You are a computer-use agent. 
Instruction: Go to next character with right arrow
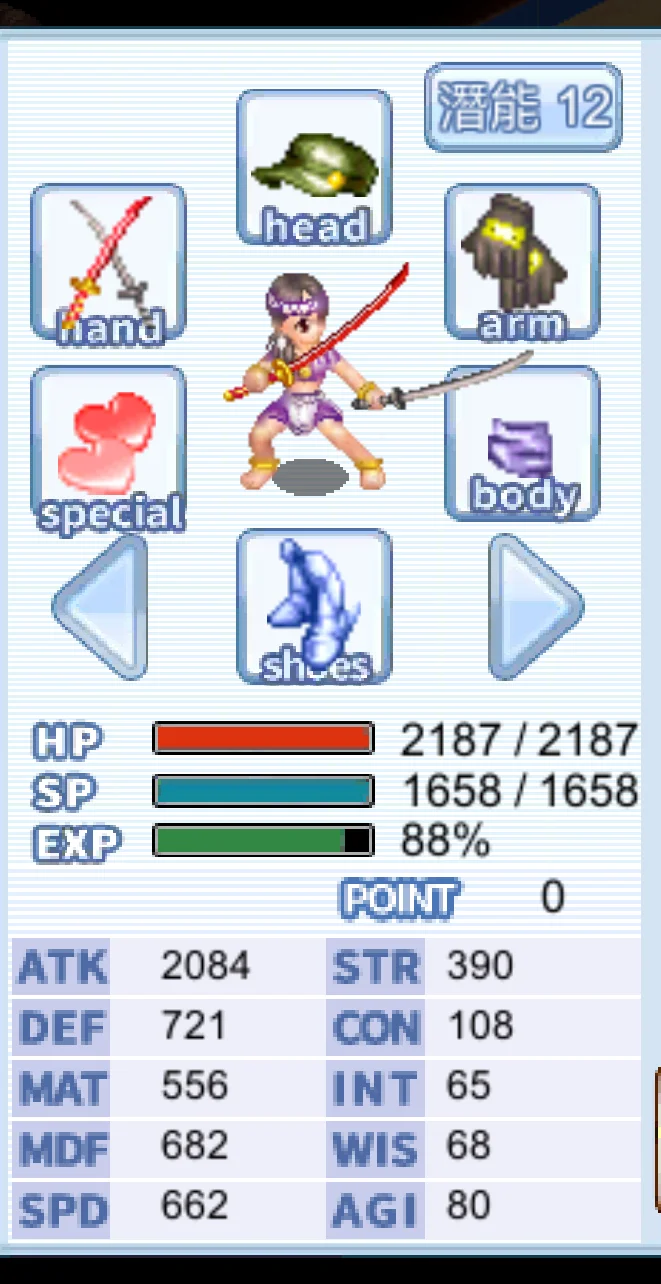(535, 607)
